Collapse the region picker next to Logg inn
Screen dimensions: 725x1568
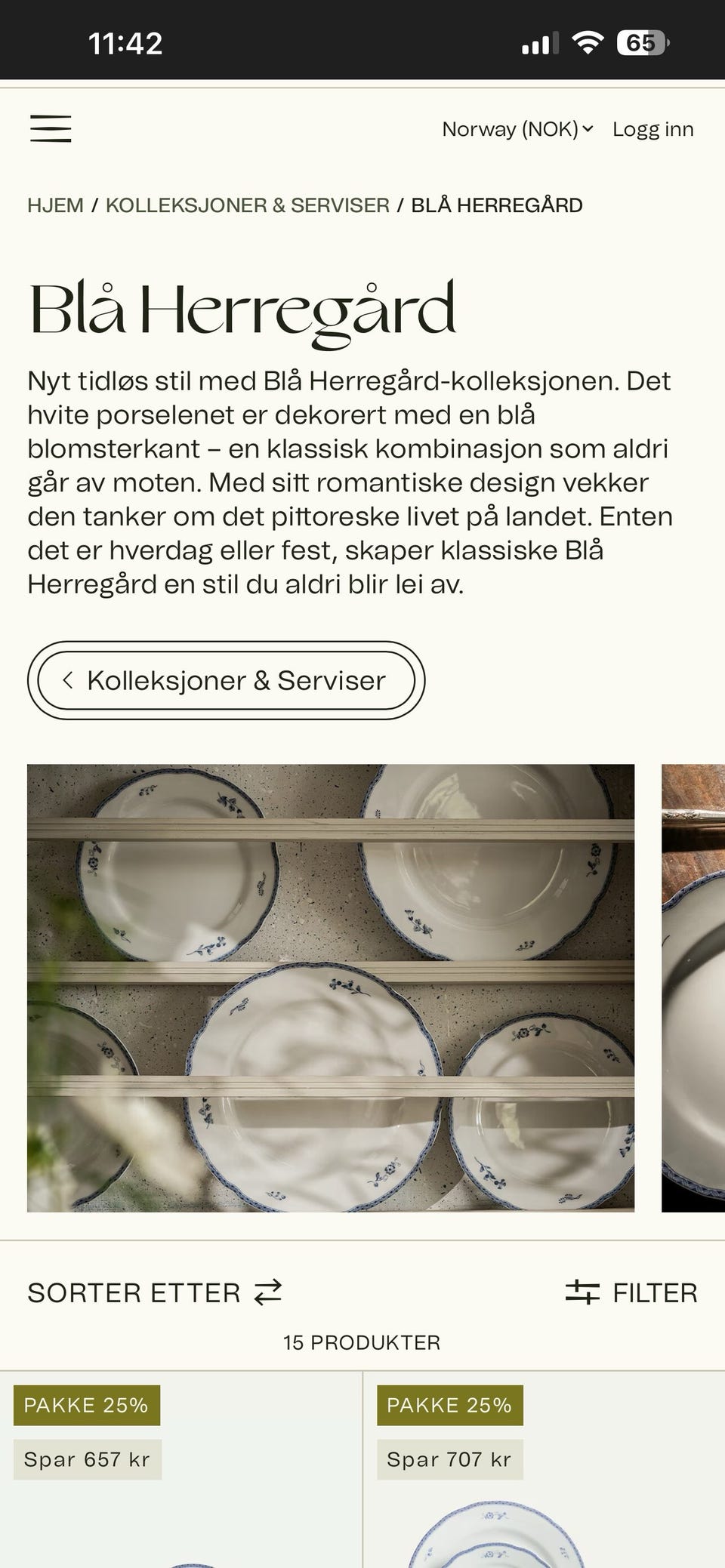(x=587, y=129)
